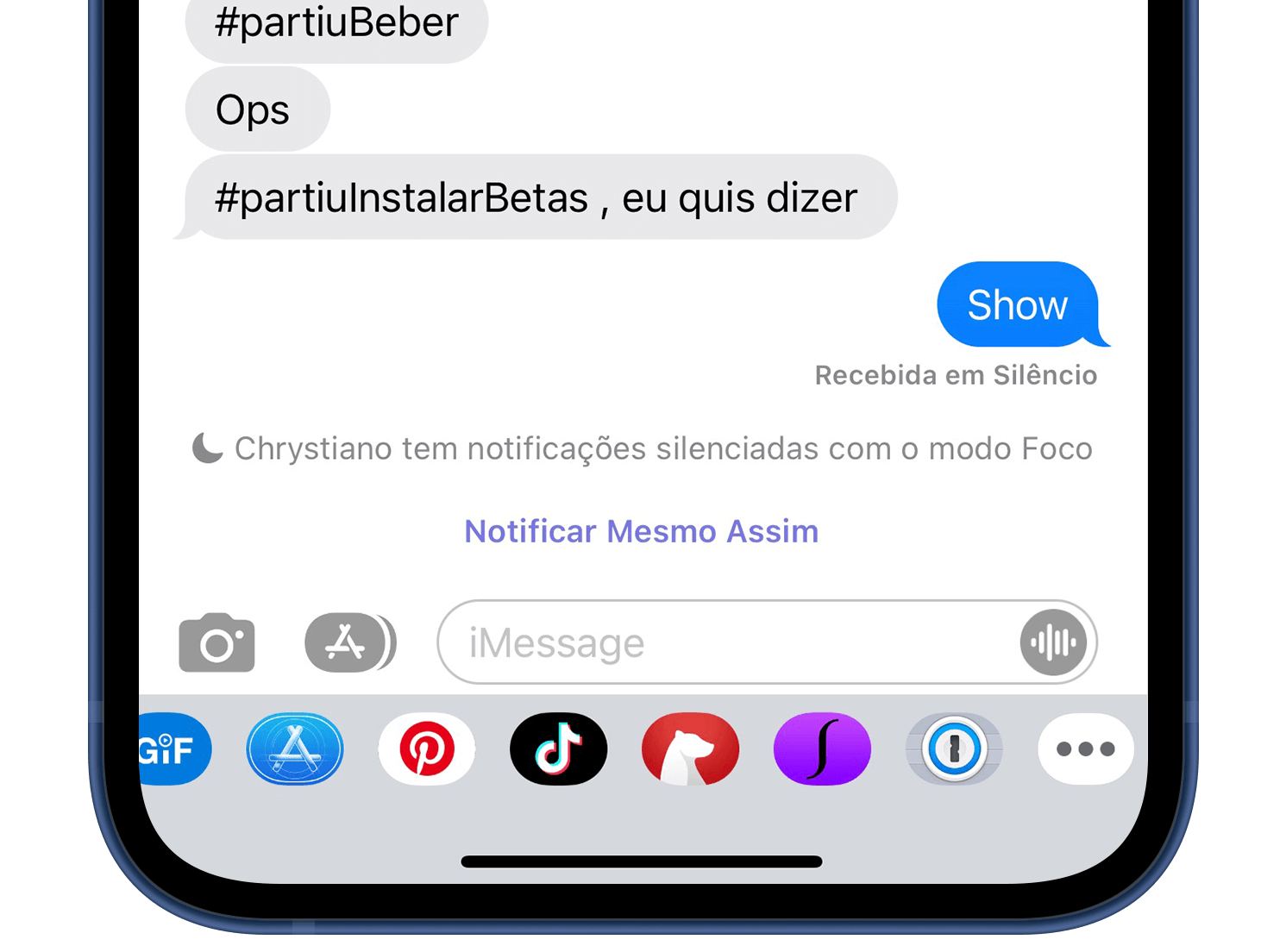Toggle the App Store apps drawer button
This screenshot has height=952, width=1286.
click(x=349, y=642)
